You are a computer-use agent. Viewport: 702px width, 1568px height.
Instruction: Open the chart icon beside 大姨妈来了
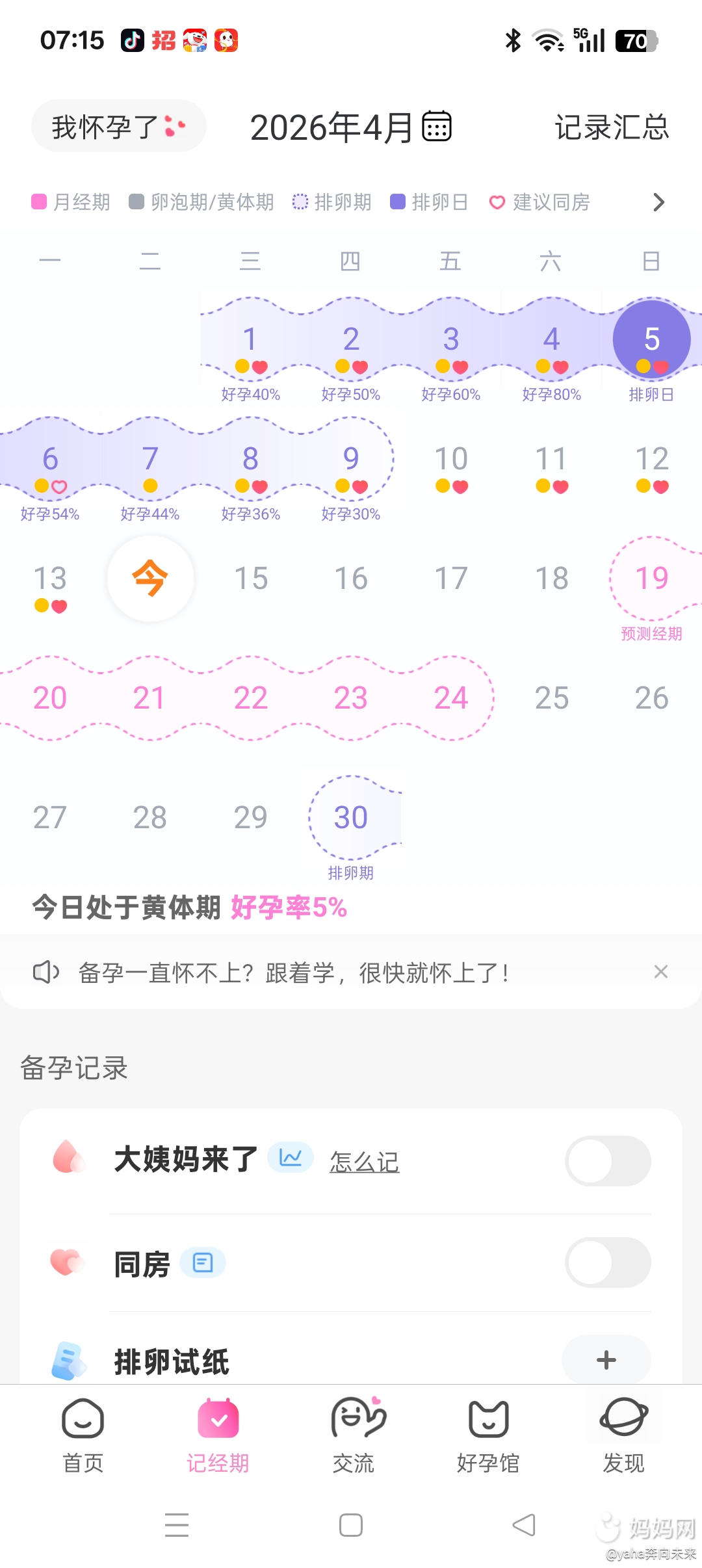291,1158
